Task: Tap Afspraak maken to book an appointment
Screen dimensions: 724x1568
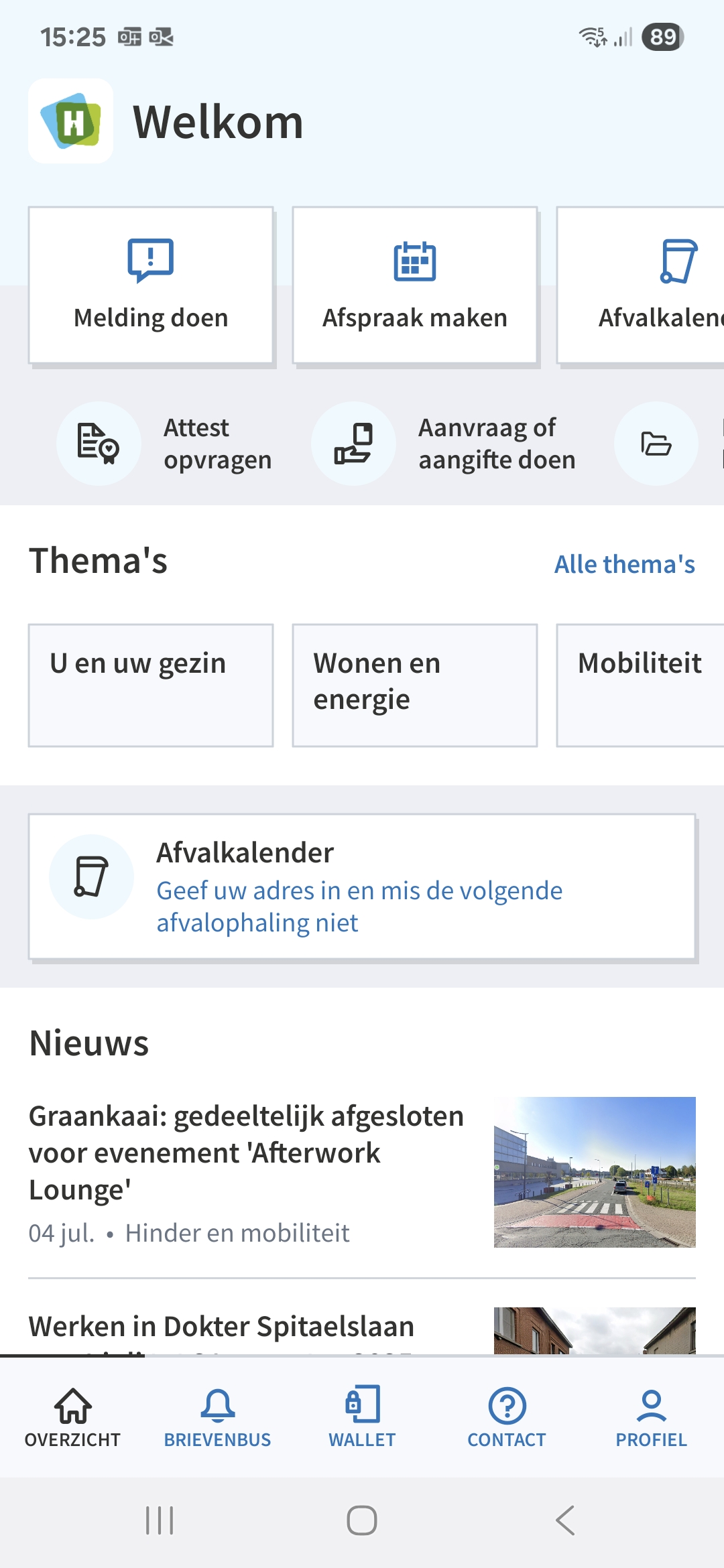Action: 415,285
